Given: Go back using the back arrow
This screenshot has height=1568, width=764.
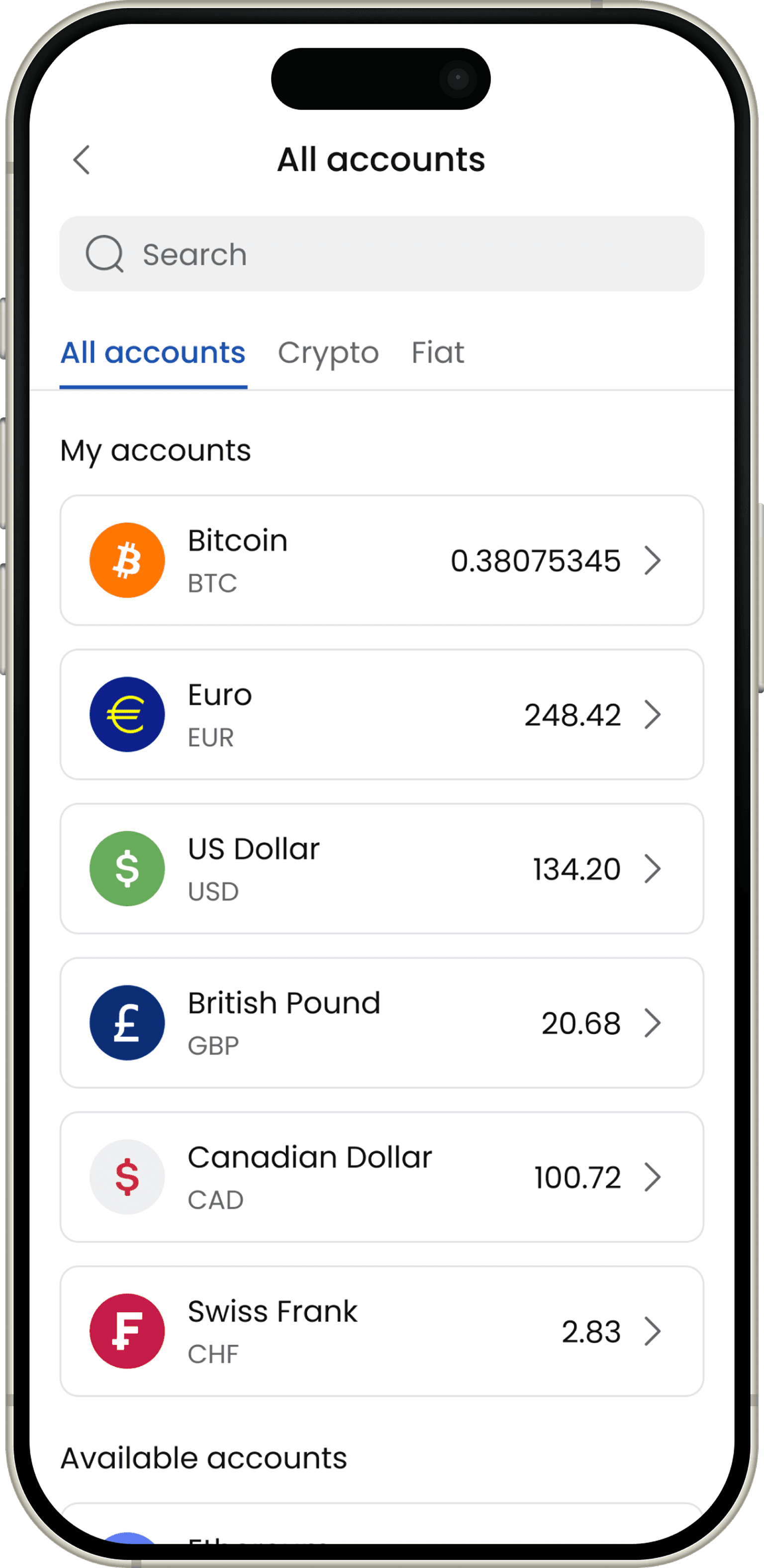Looking at the screenshot, I should 82,160.
